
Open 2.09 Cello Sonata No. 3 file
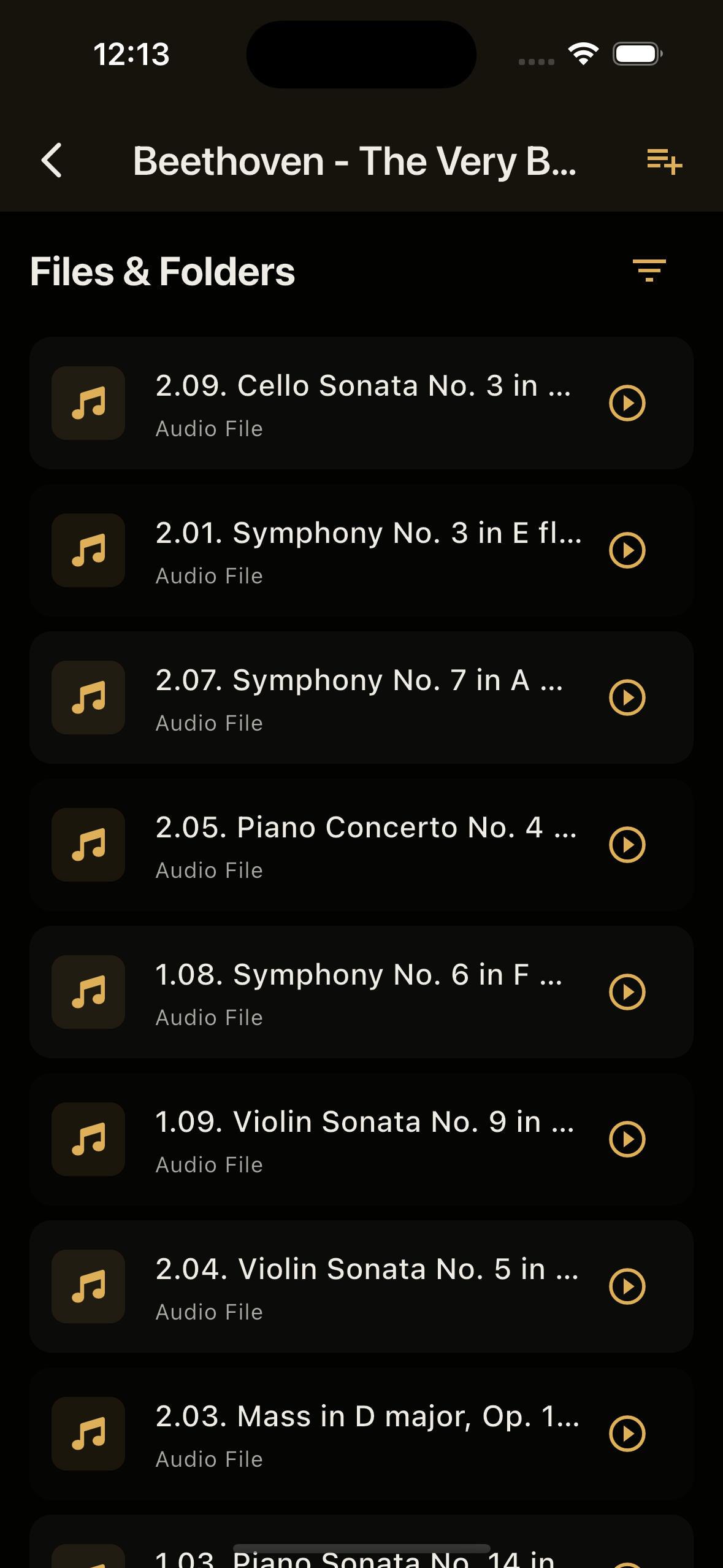tap(361, 403)
